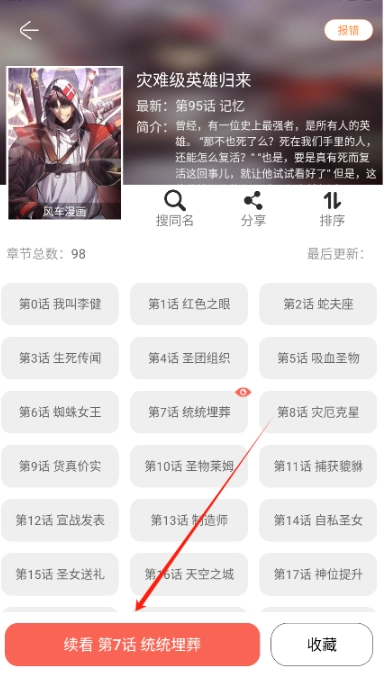The height and width of the screenshot is (678, 392).
Task: Open chapter 第6话 蜘蛛女王
Action: tap(60, 412)
